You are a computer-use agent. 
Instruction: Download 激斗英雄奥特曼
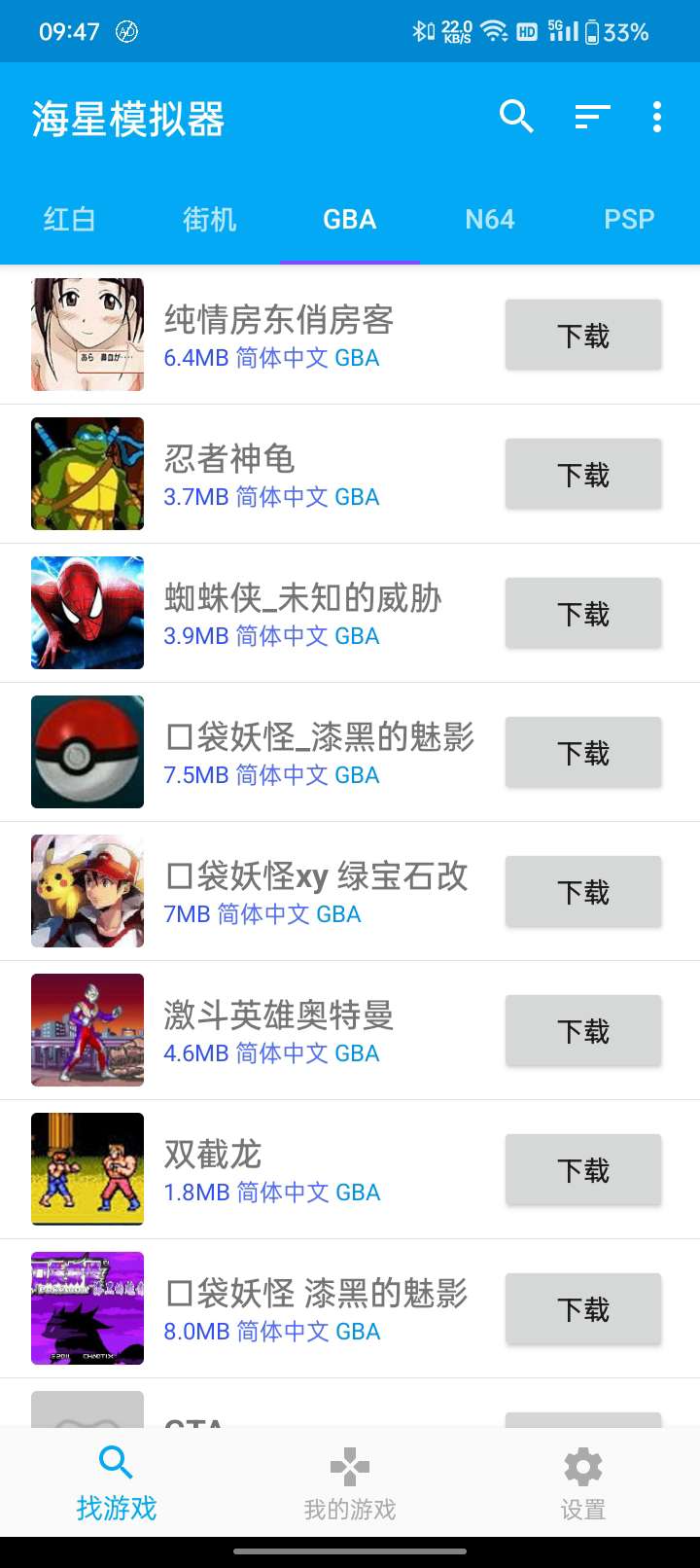[x=583, y=1031]
